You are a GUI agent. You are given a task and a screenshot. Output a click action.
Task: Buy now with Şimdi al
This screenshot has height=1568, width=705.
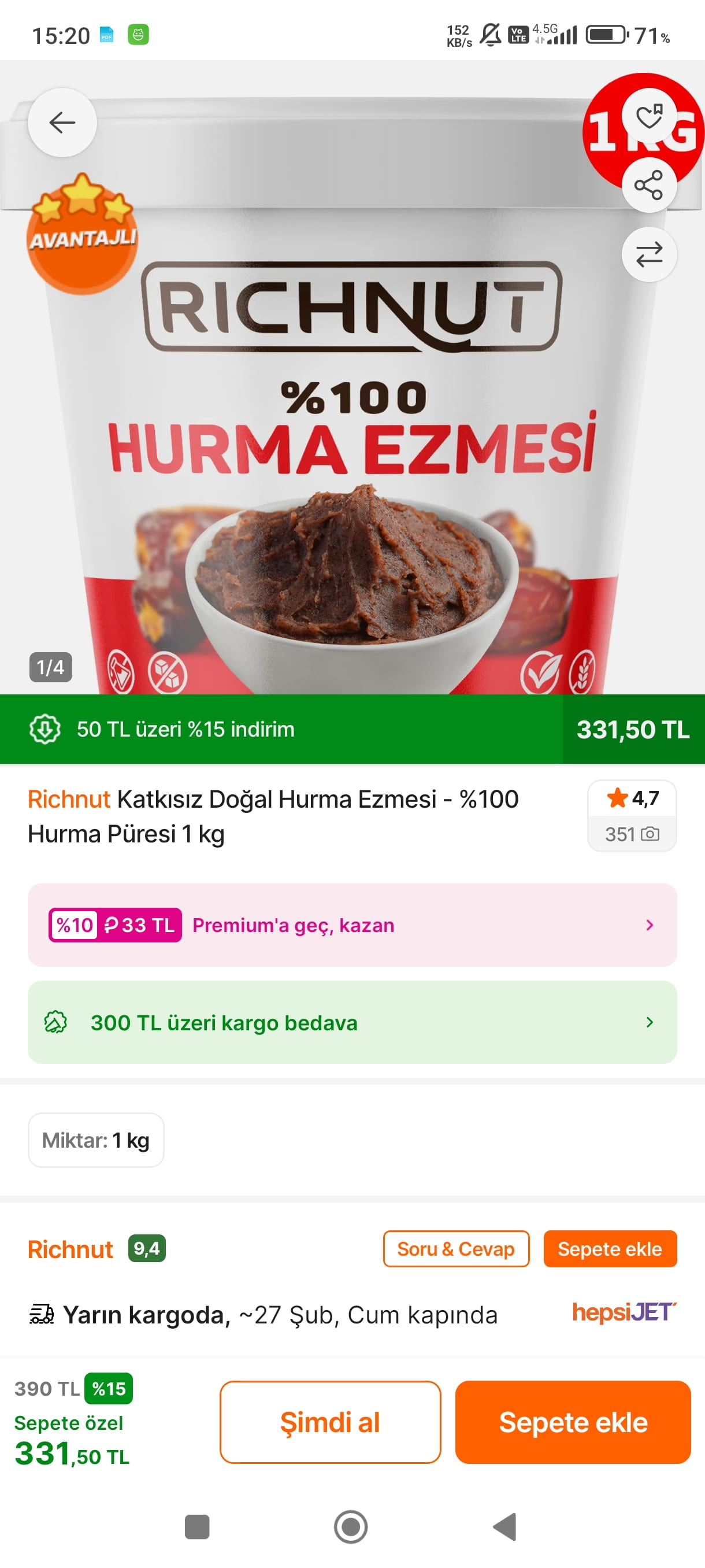(x=330, y=1422)
